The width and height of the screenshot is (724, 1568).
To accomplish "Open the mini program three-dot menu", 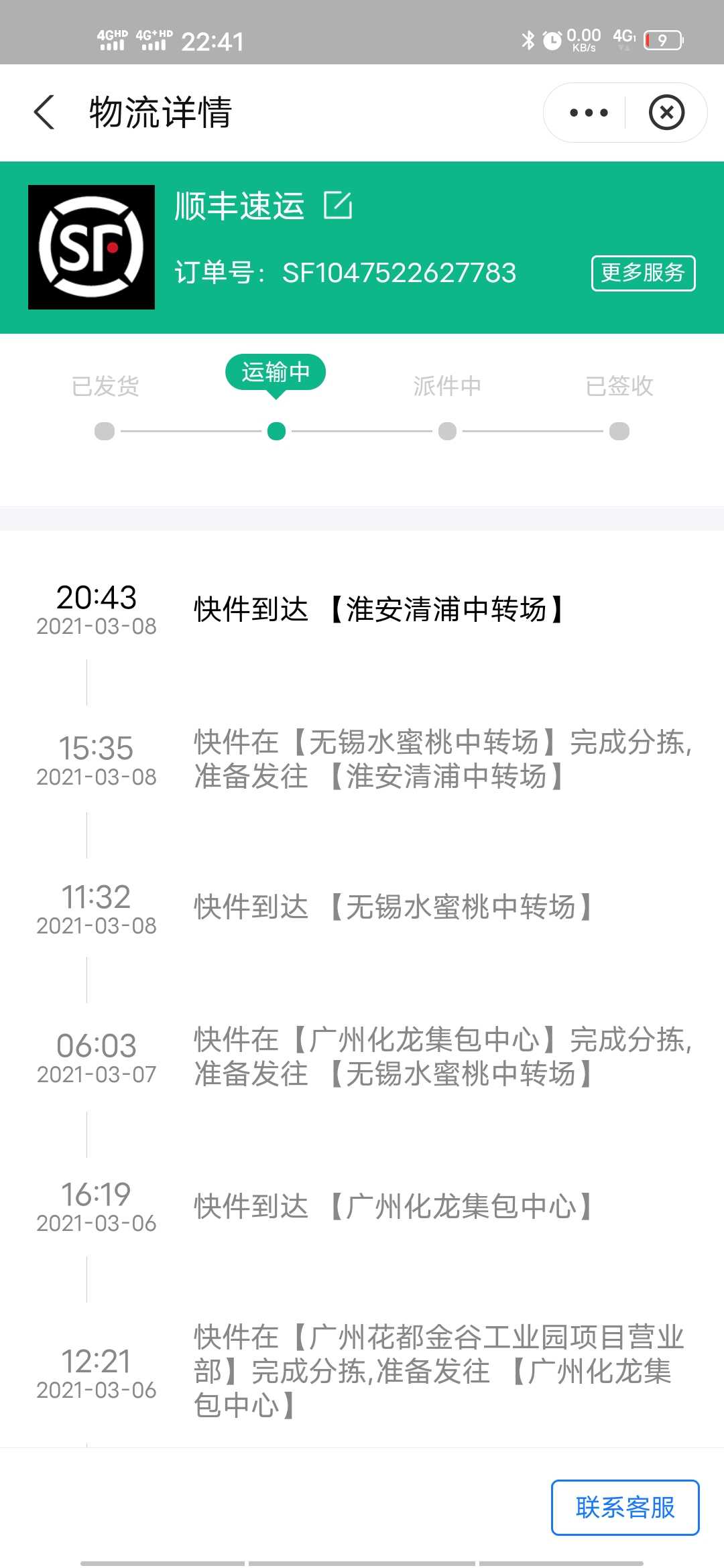I will click(589, 113).
